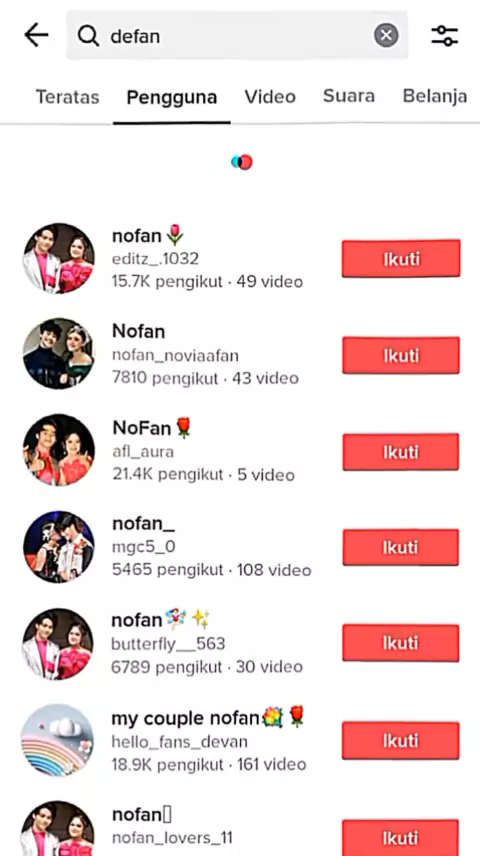Image resolution: width=480 pixels, height=856 pixels.
Task: Switch to the Teratas tab
Action: 68,97
